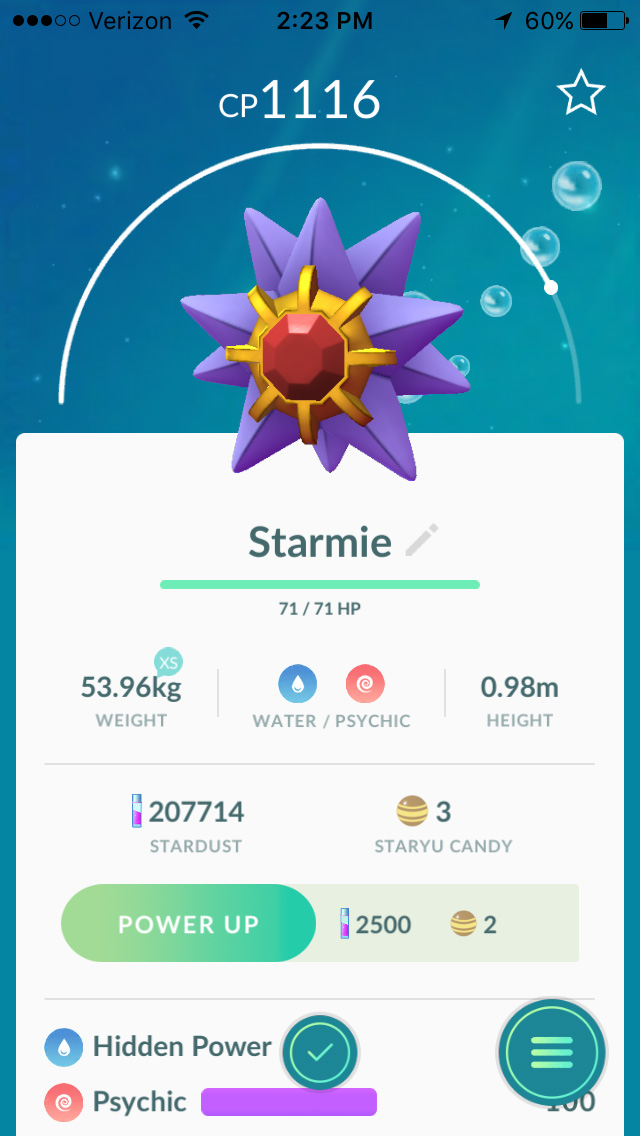Open the round menu button

[551, 1051]
